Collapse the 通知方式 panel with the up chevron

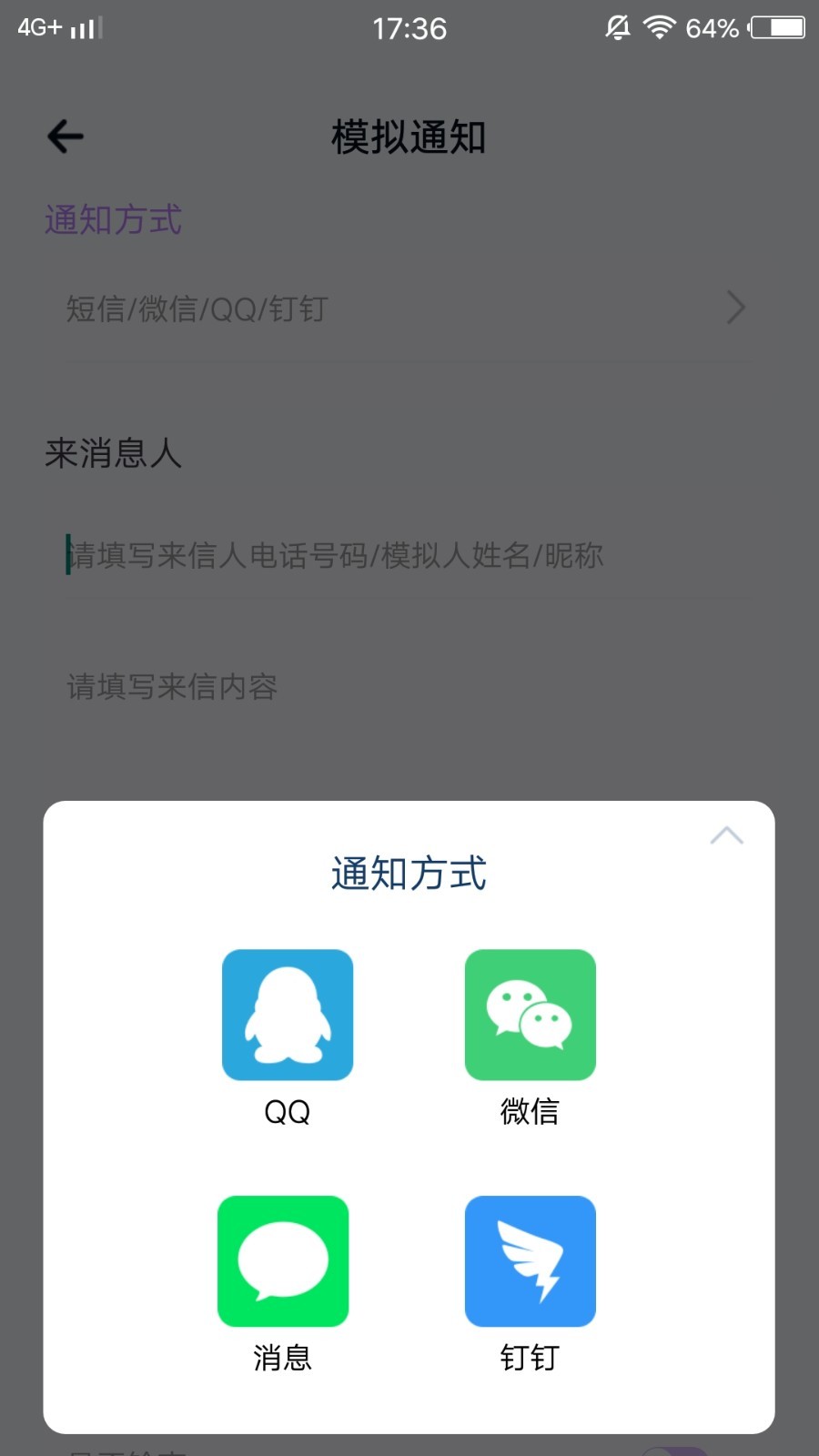tap(726, 835)
